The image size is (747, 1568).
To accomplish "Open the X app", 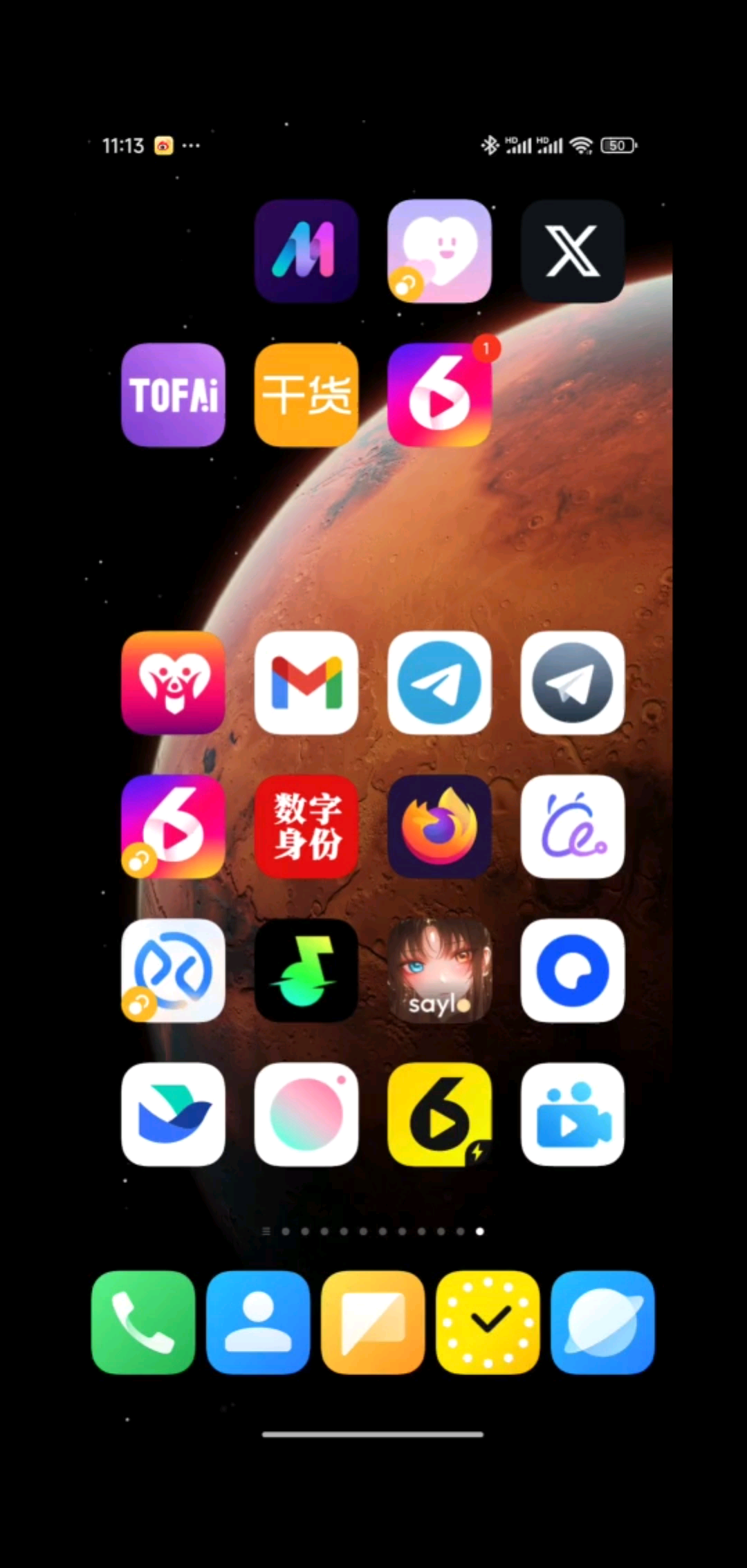I will (x=572, y=251).
